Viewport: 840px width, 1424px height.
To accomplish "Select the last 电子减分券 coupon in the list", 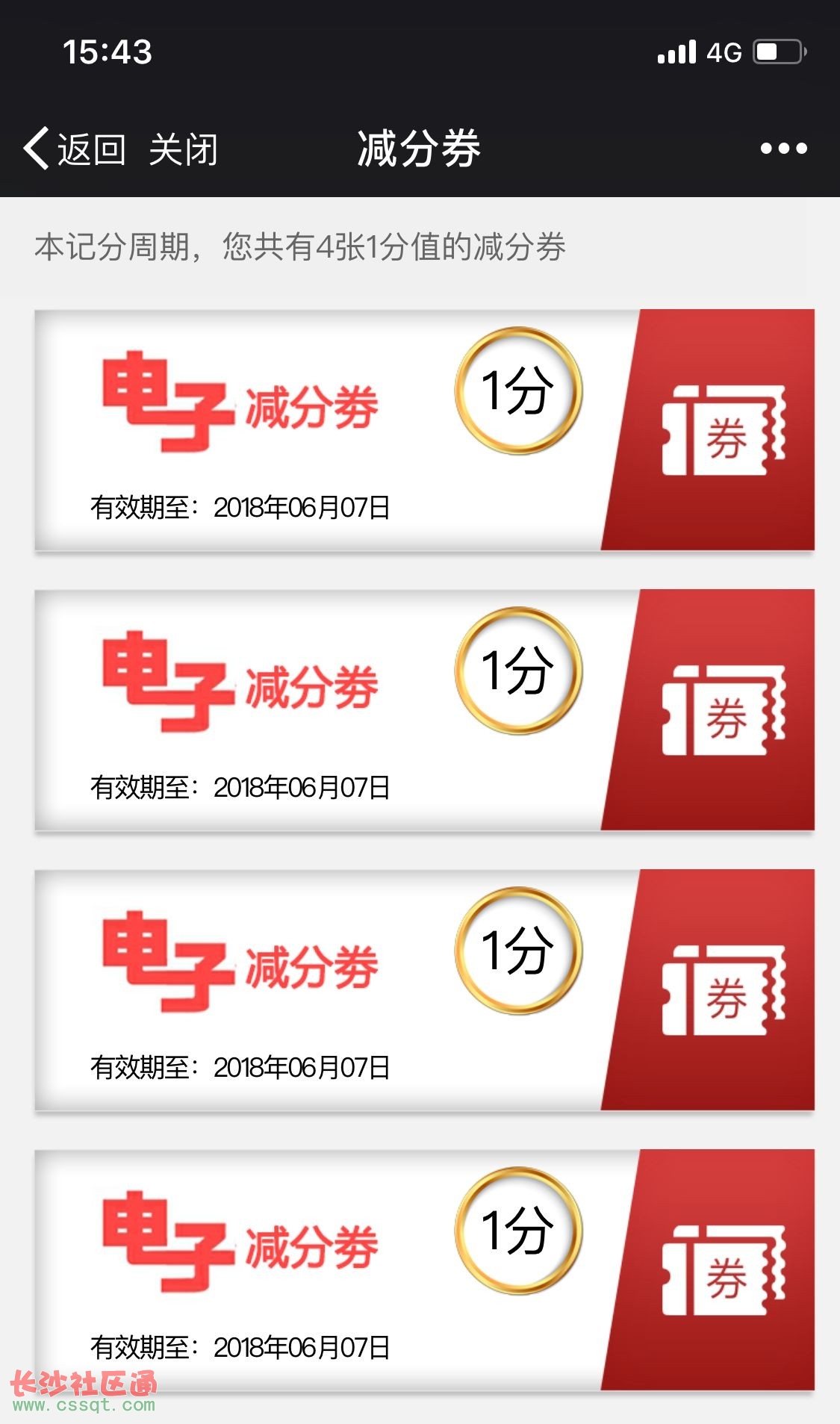I will pos(424,1269).
